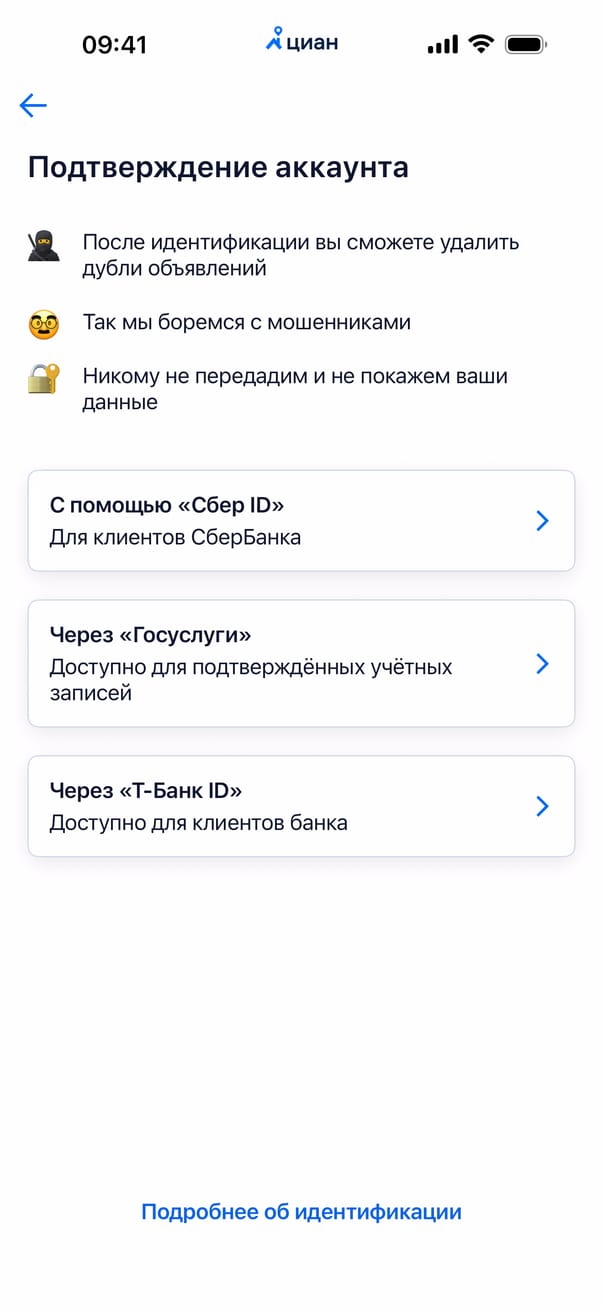
Task: Open the «Т-Банк ID» verification option
Action: 301,806
